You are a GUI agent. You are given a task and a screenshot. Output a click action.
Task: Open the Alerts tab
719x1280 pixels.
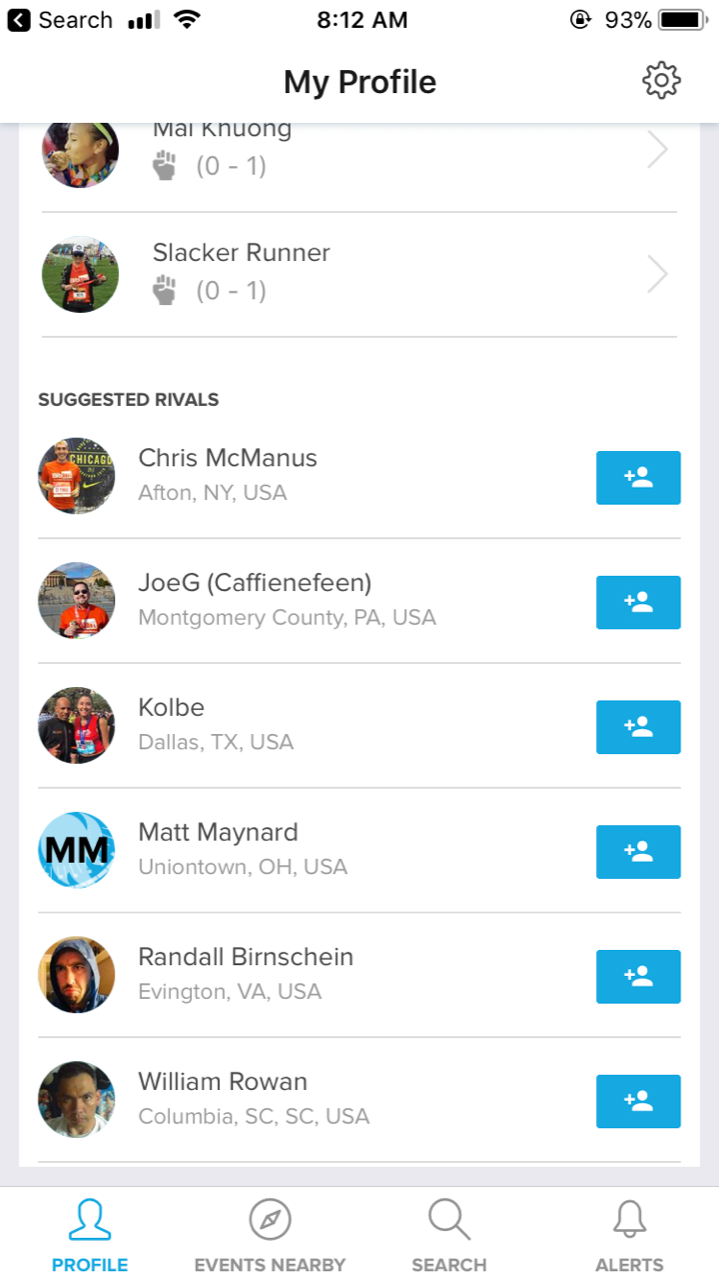coord(629,1237)
